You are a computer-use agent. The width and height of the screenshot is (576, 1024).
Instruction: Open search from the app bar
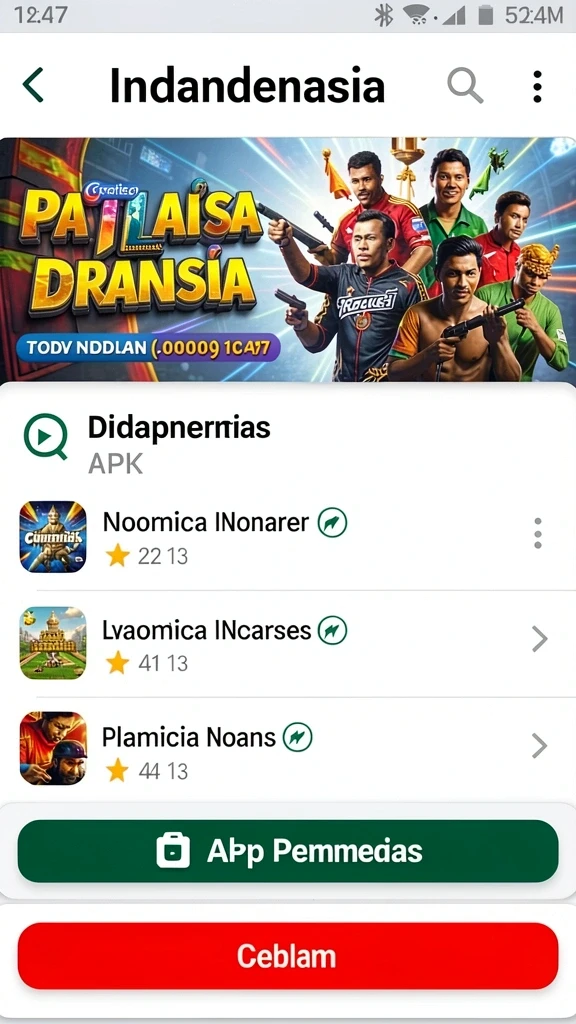tap(465, 86)
